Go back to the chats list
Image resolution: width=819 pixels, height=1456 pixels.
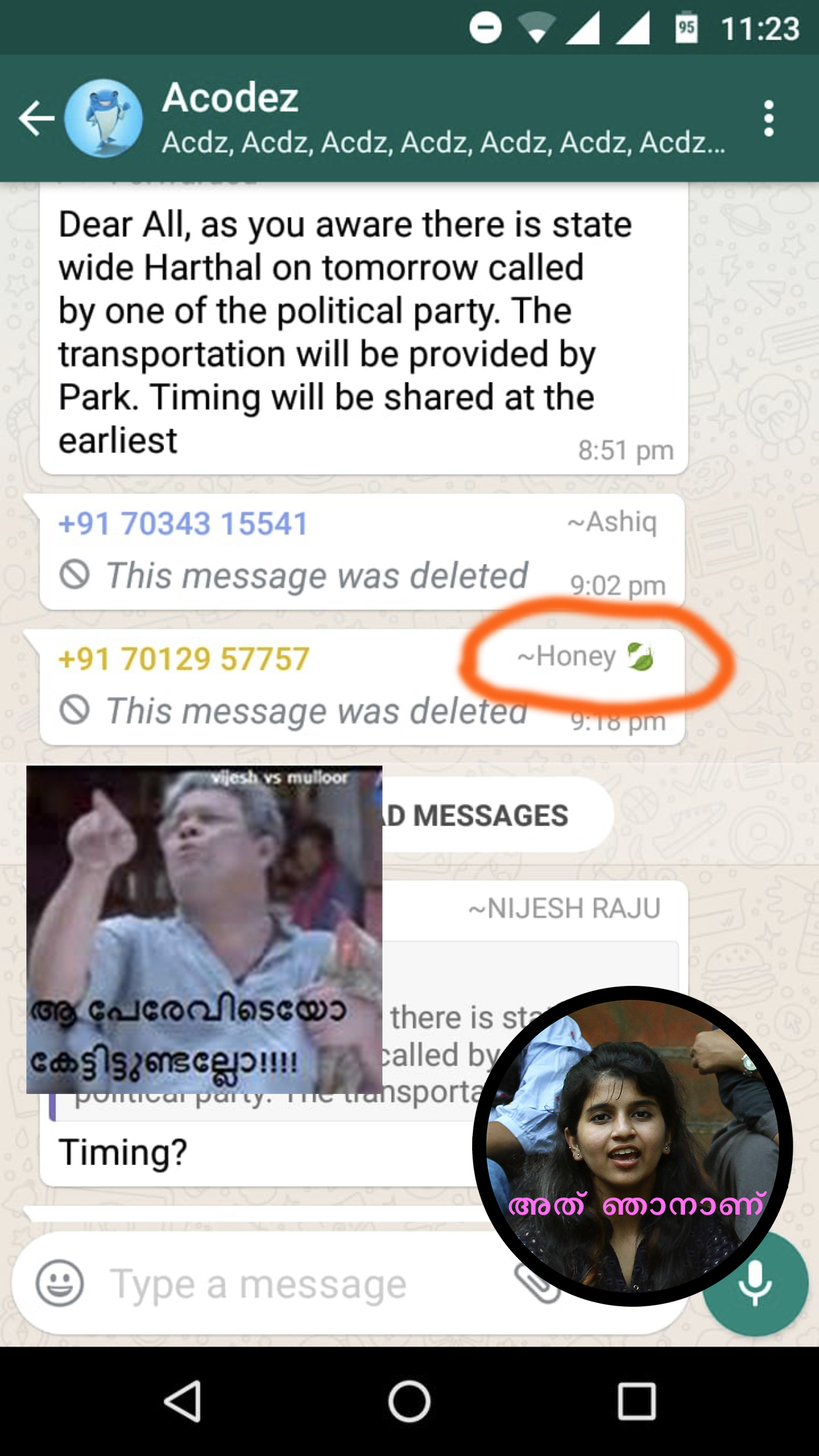36,119
